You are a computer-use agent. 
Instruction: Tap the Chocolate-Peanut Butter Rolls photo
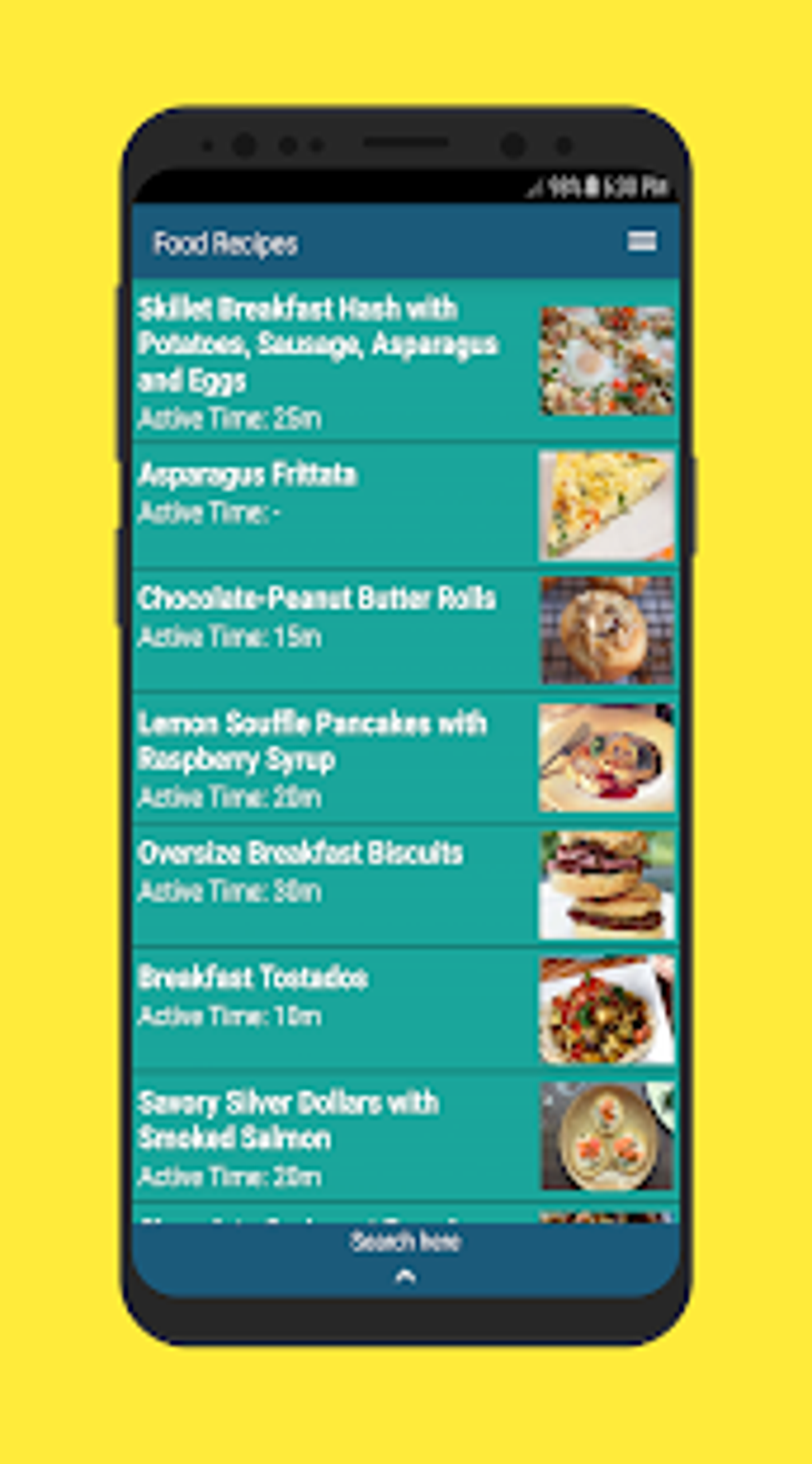click(606, 628)
